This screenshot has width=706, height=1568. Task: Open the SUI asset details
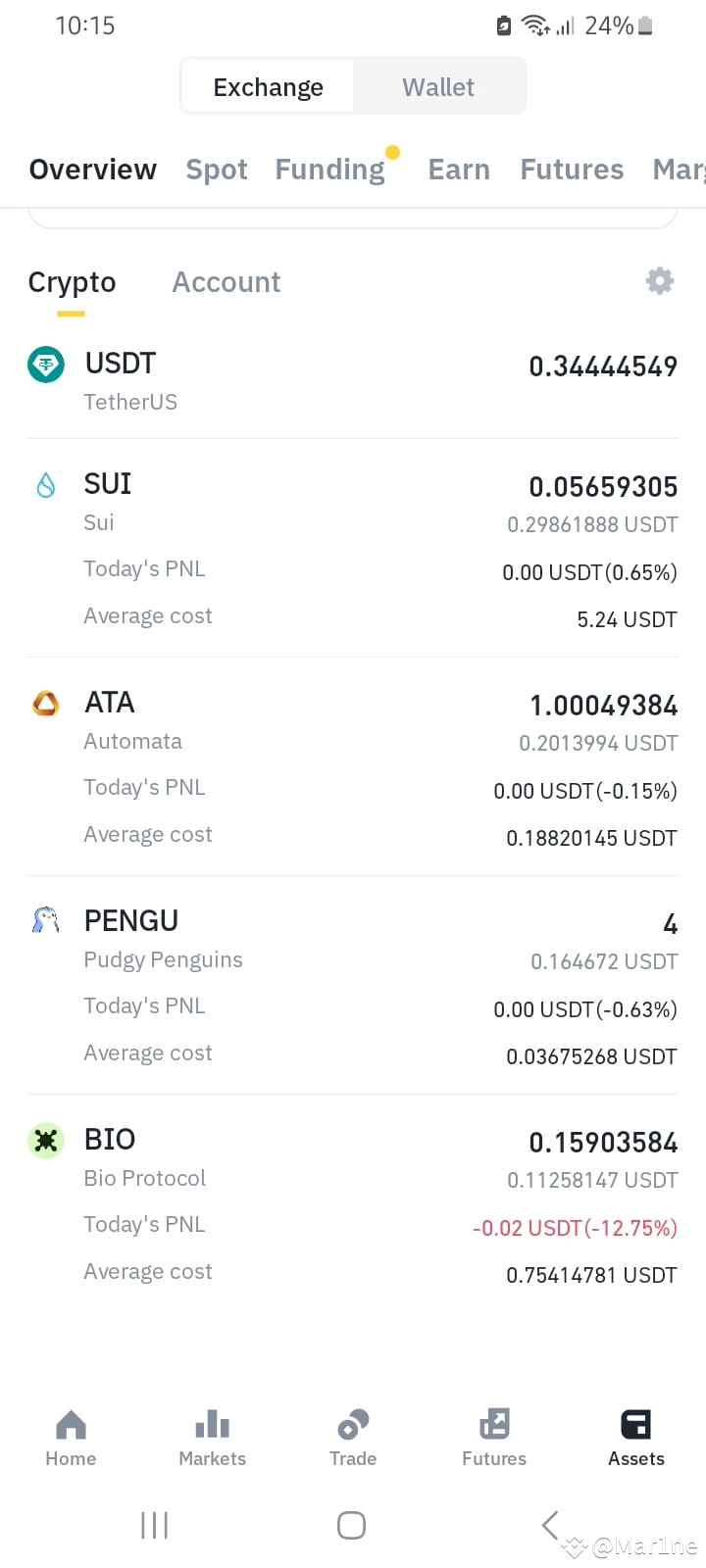(x=353, y=549)
